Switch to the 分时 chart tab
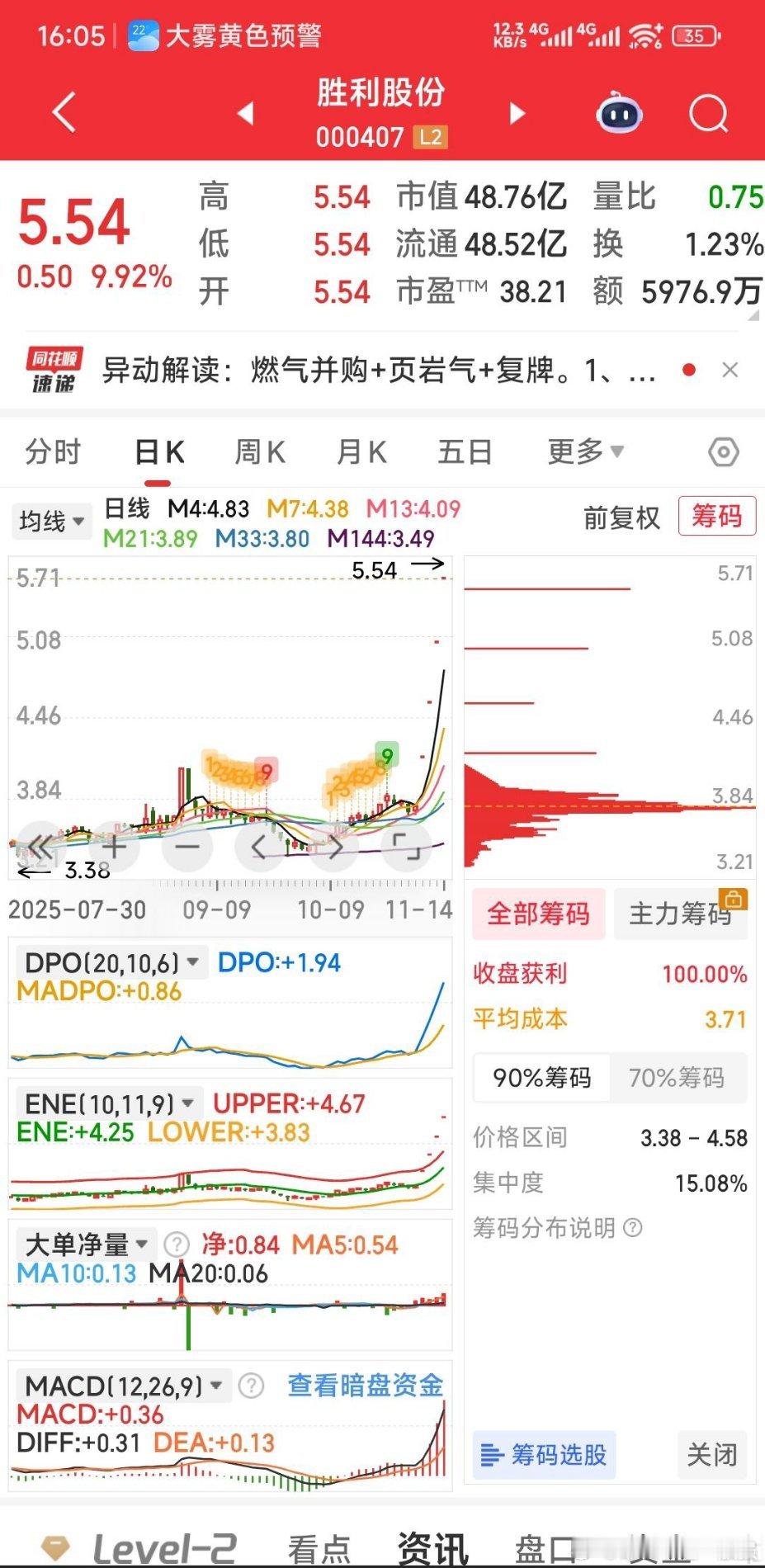This screenshot has width=765, height=1568. (53, 451)
